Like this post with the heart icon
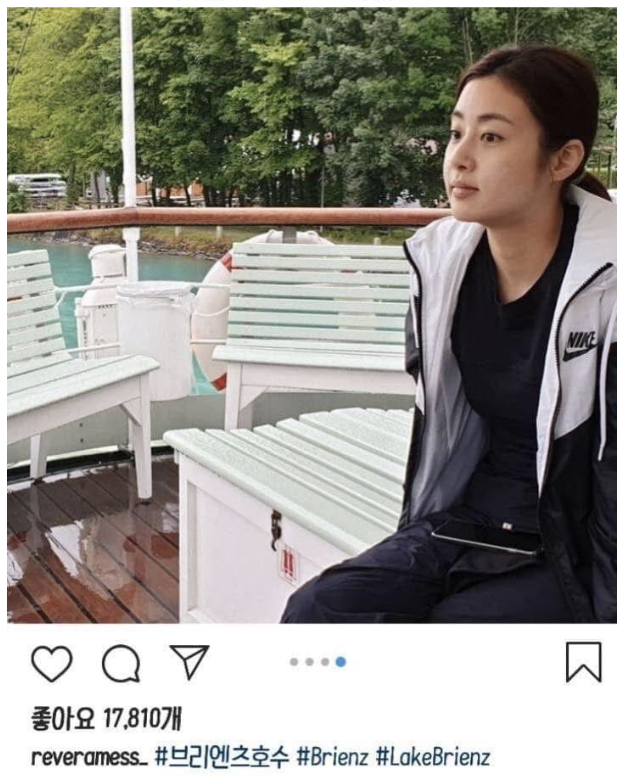The image size is (628, 776). 51,663
